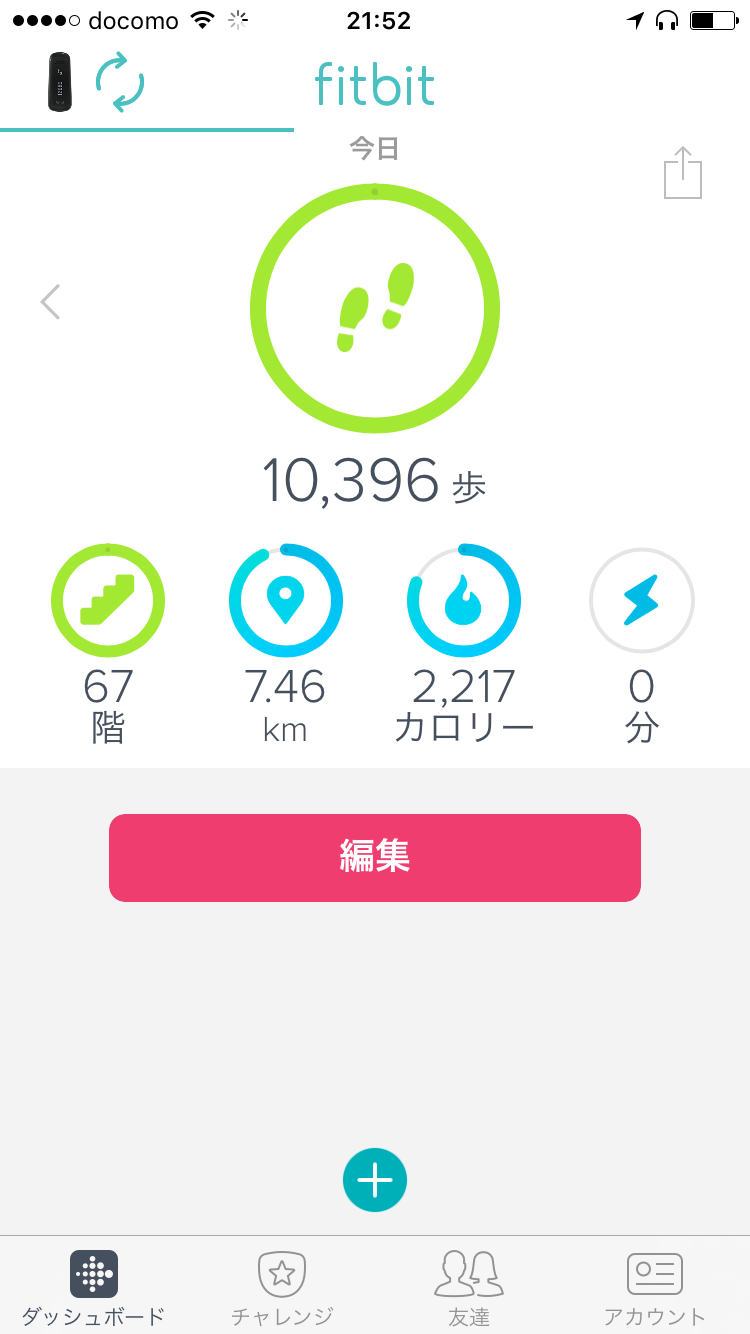The height and width of the screenshot is (1334, 750).
Task: Go to the previous day
Action: click(x=51, y=301)
